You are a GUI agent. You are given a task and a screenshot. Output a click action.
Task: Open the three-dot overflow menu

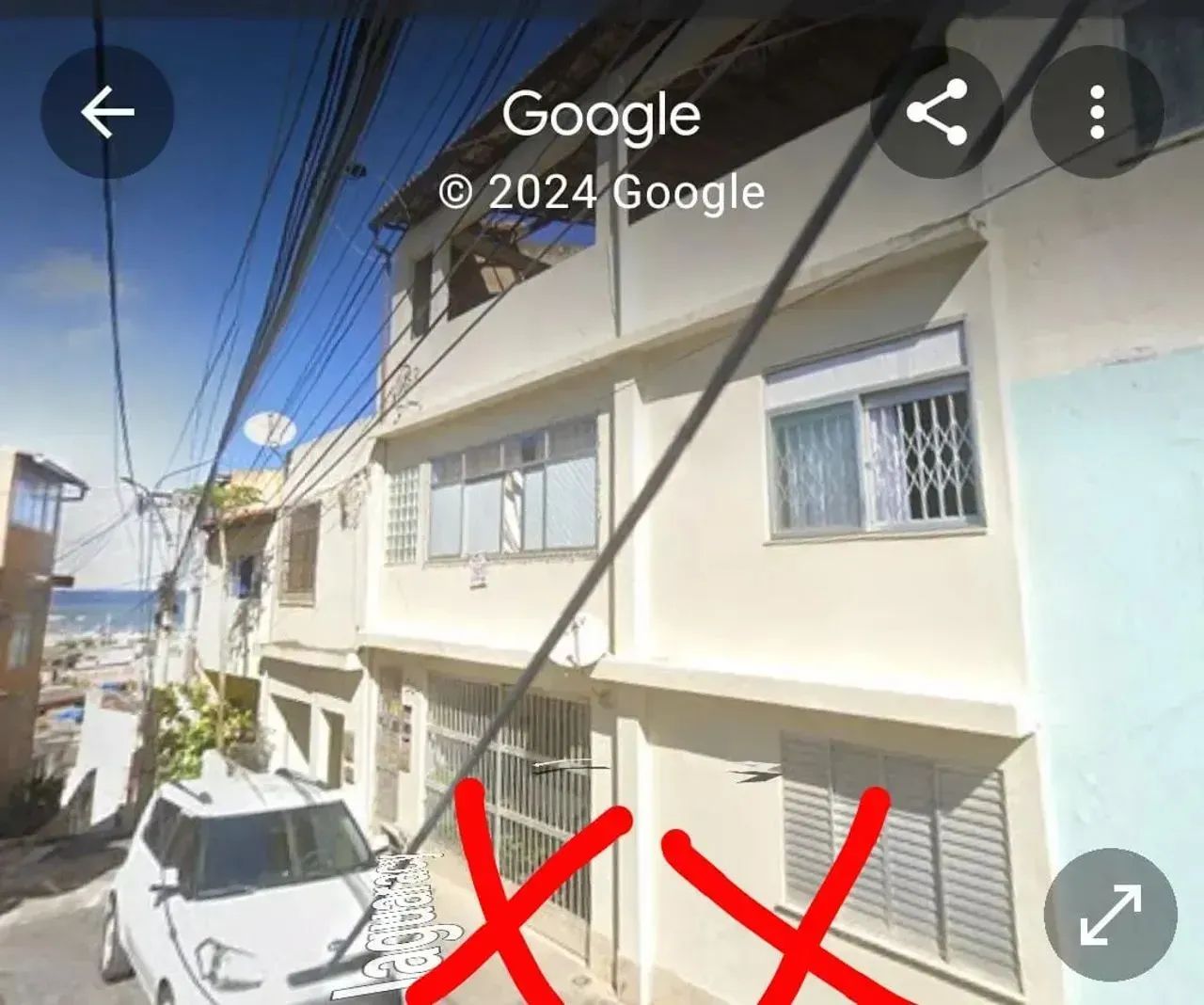pos(1097,113)
